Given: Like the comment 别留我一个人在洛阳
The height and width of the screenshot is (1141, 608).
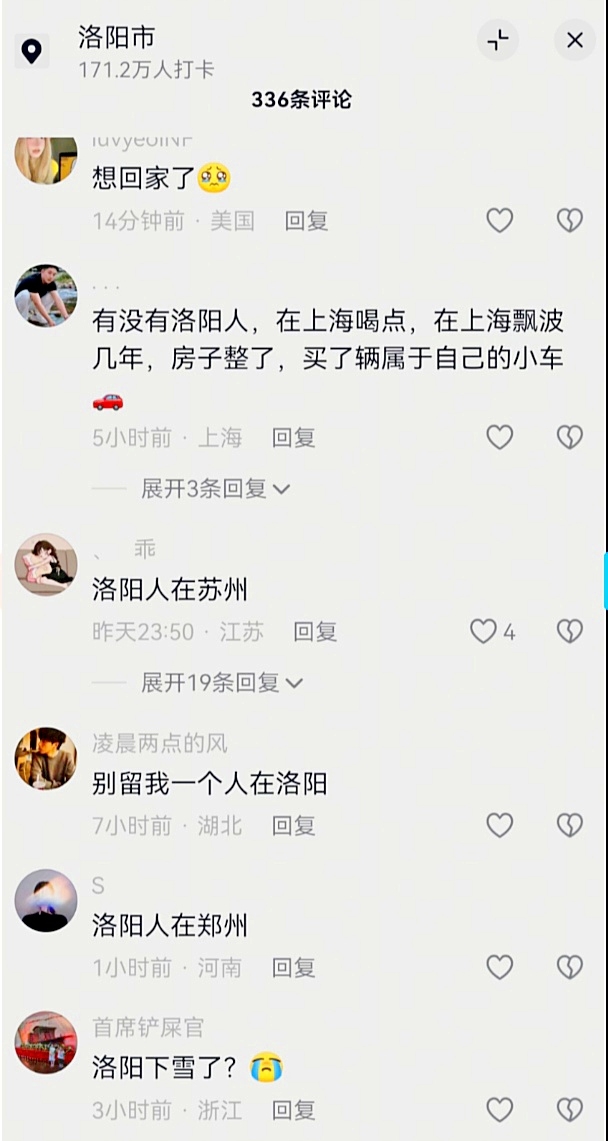Looking at the screenshot, I should 499,825.
